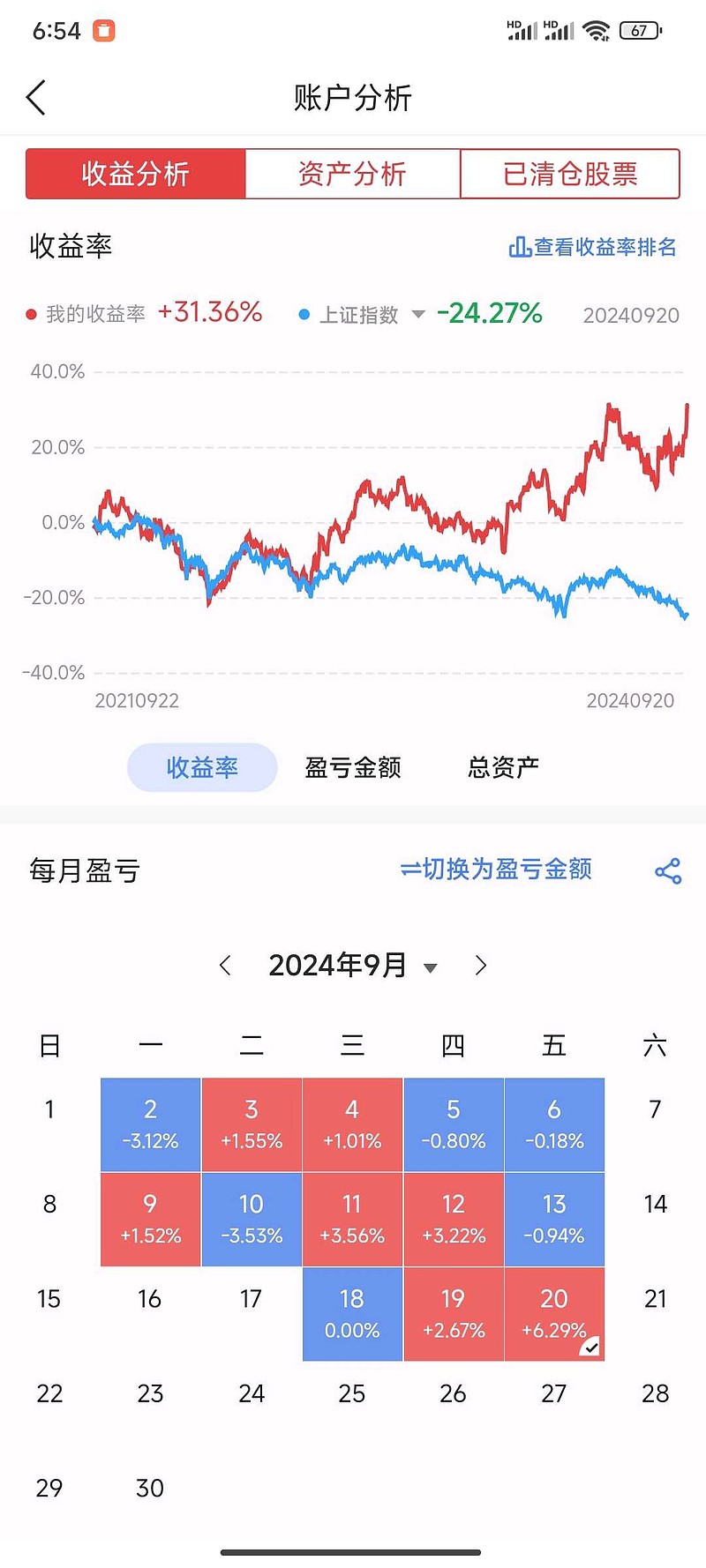706x1568 pixels.
Task: Tap the Wi-Fi icon in status bar
Action: (x=598, y=29)
